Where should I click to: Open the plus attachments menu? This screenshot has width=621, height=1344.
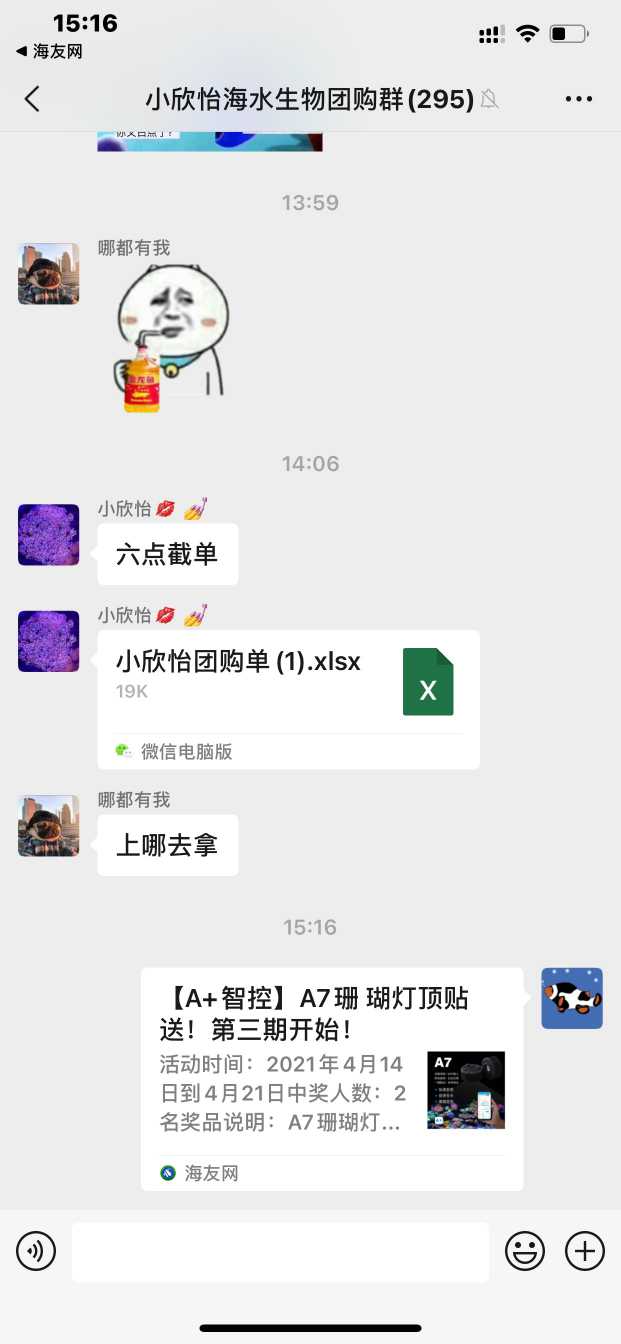click(585, 1251)
